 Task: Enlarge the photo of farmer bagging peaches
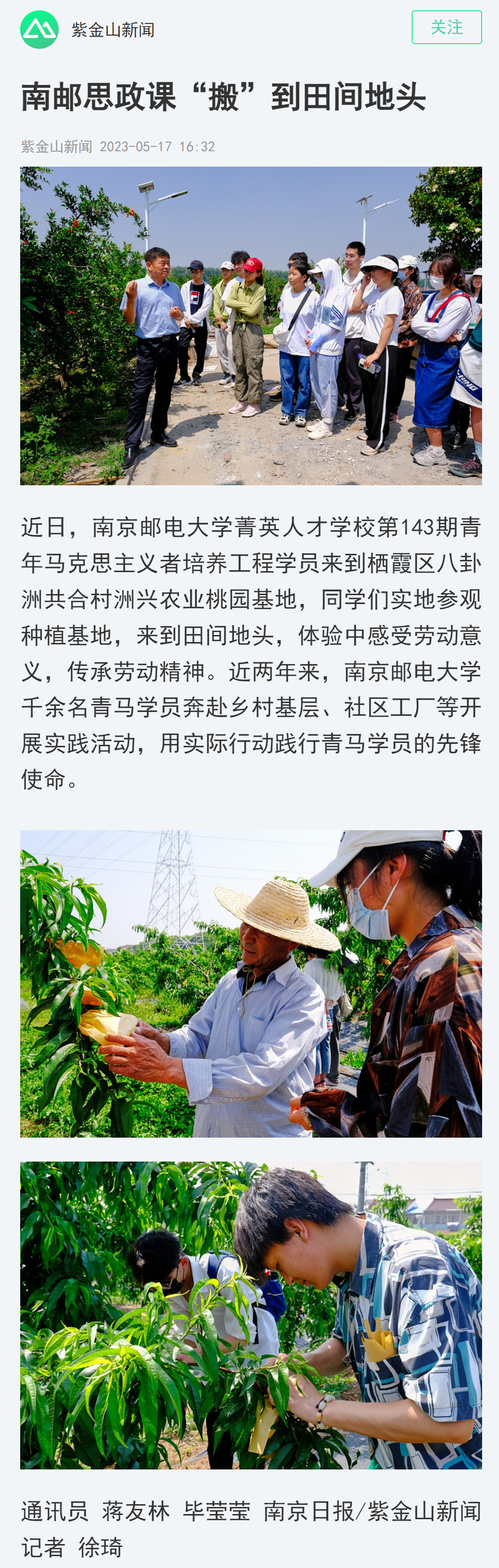click(251, 983)
